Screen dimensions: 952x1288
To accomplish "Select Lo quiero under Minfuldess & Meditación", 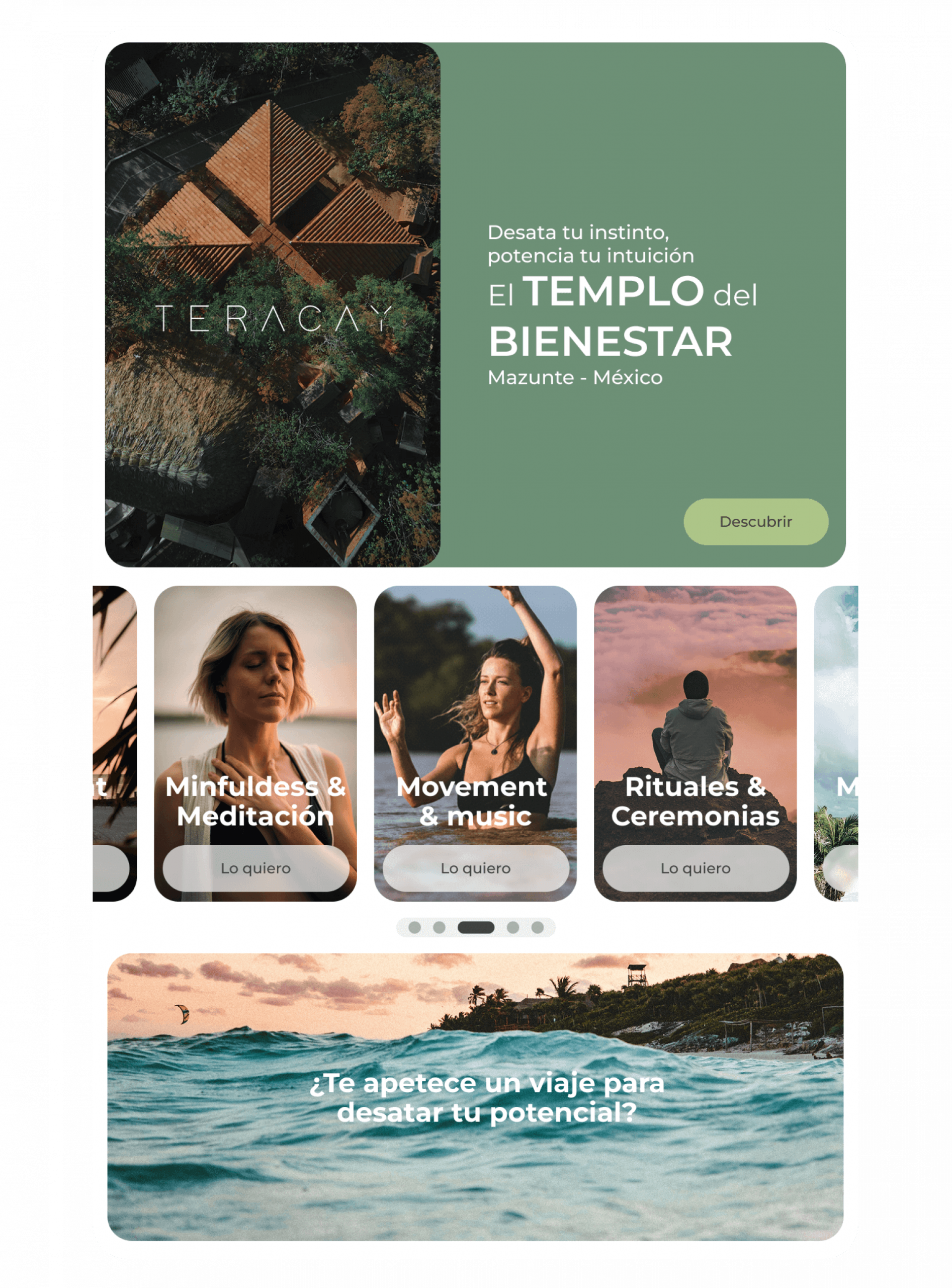I will pos(255,868).
